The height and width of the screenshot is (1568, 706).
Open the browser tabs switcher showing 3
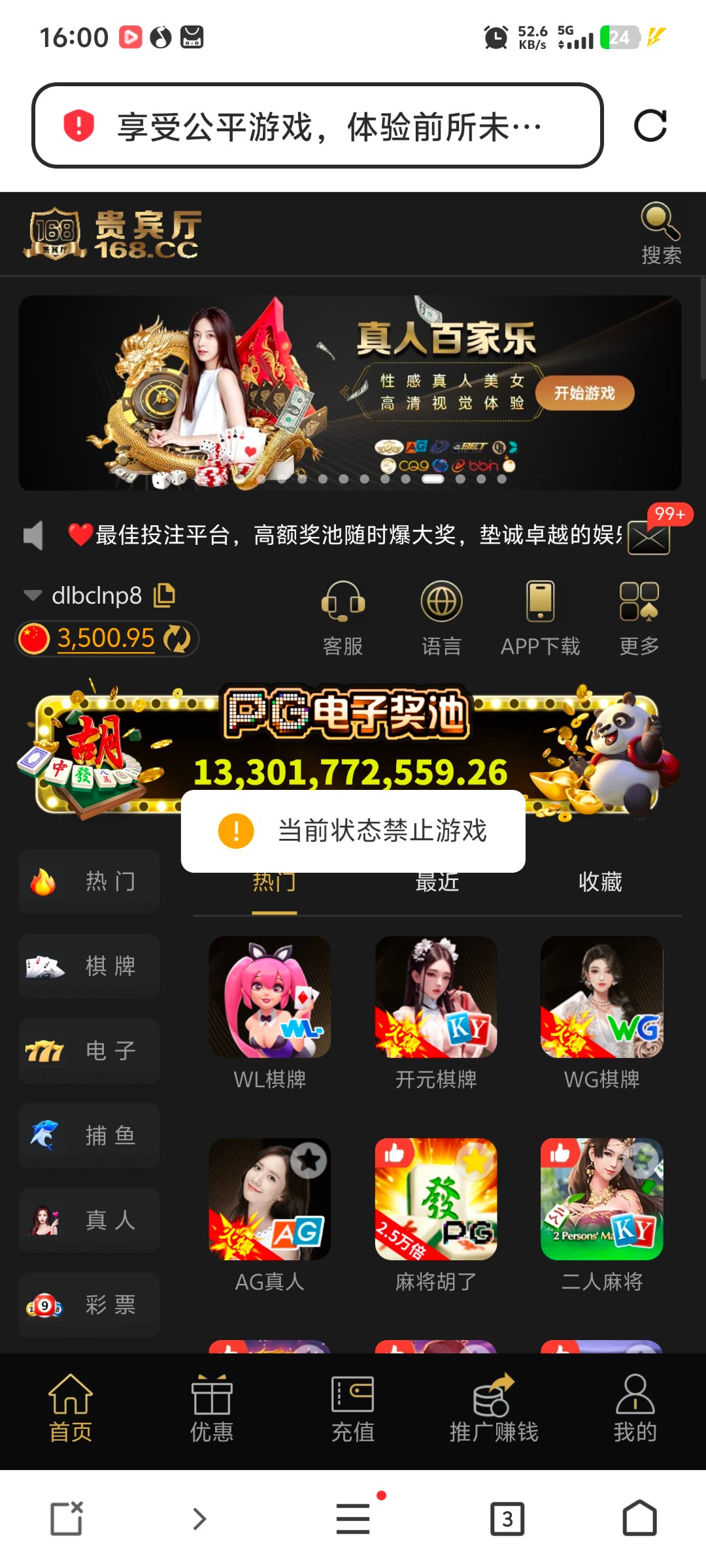pyautogui.click(x=507, y=1519)
